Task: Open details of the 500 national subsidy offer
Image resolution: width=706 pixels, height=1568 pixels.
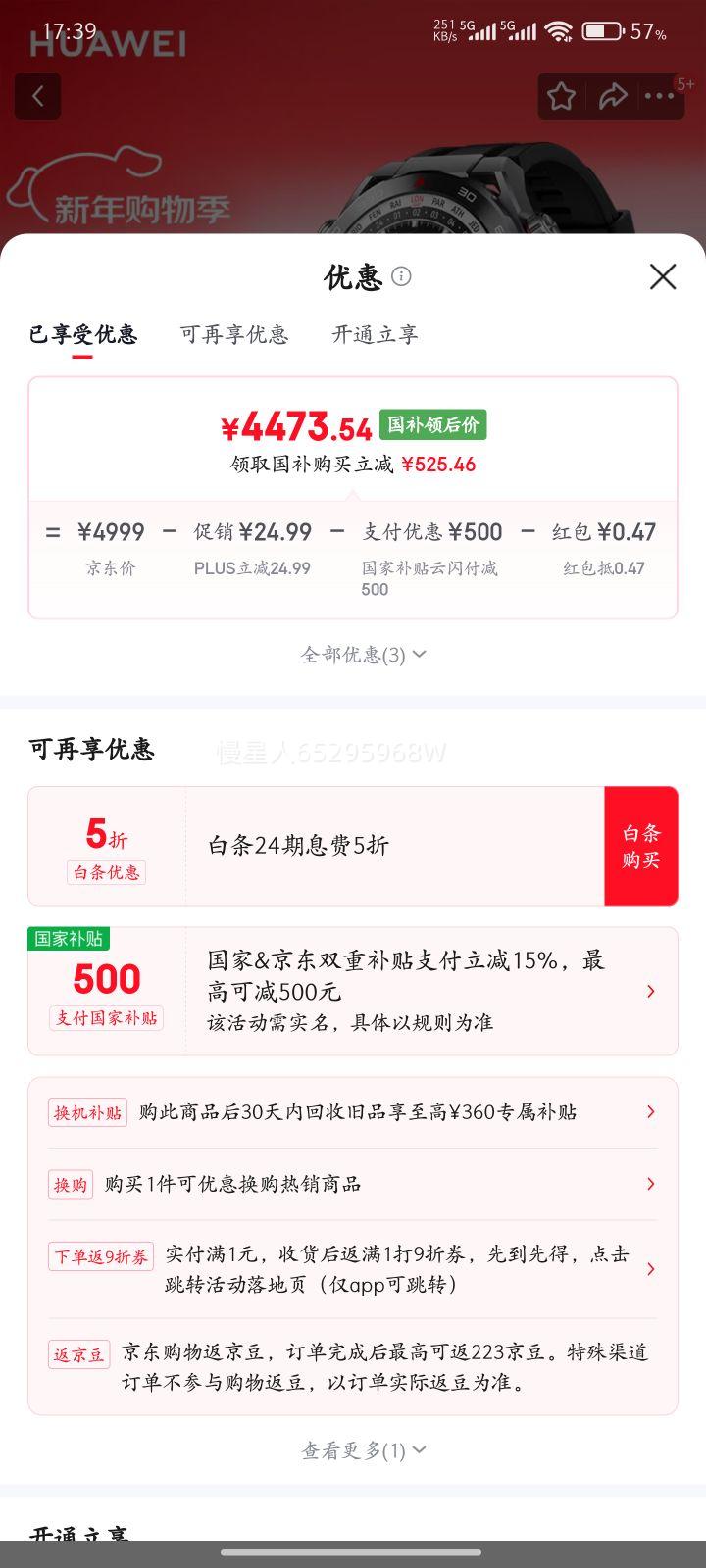Action: pos(650,991)
